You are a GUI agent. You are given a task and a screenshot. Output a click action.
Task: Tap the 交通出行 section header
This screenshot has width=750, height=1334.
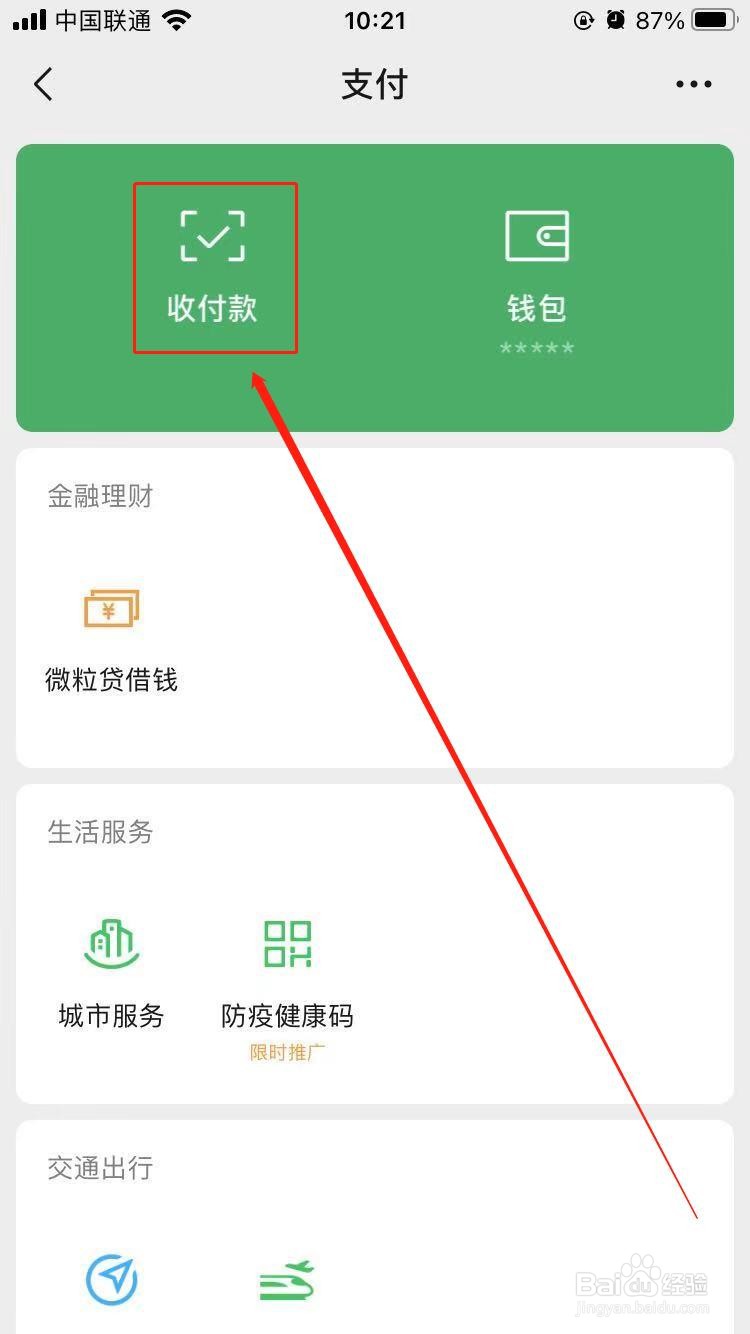(98, 1167)
